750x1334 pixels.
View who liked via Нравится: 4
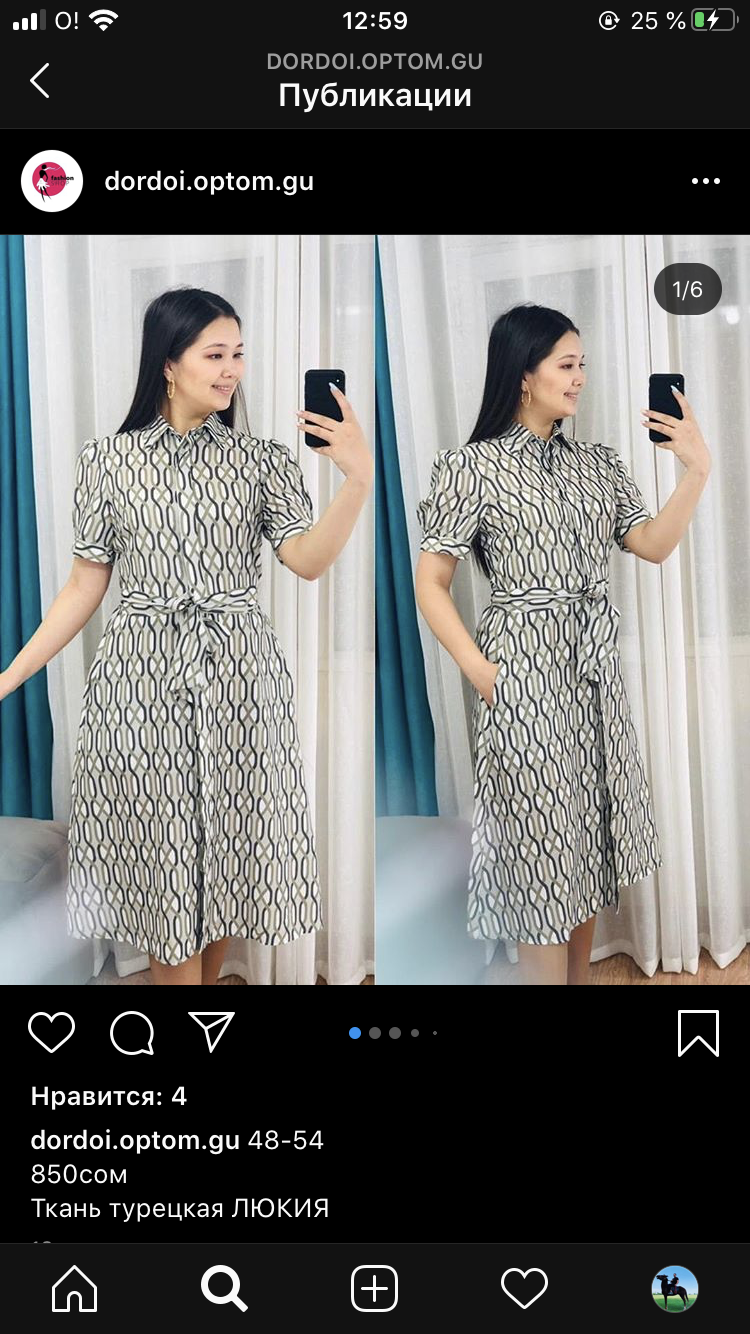coord(109,1096)
